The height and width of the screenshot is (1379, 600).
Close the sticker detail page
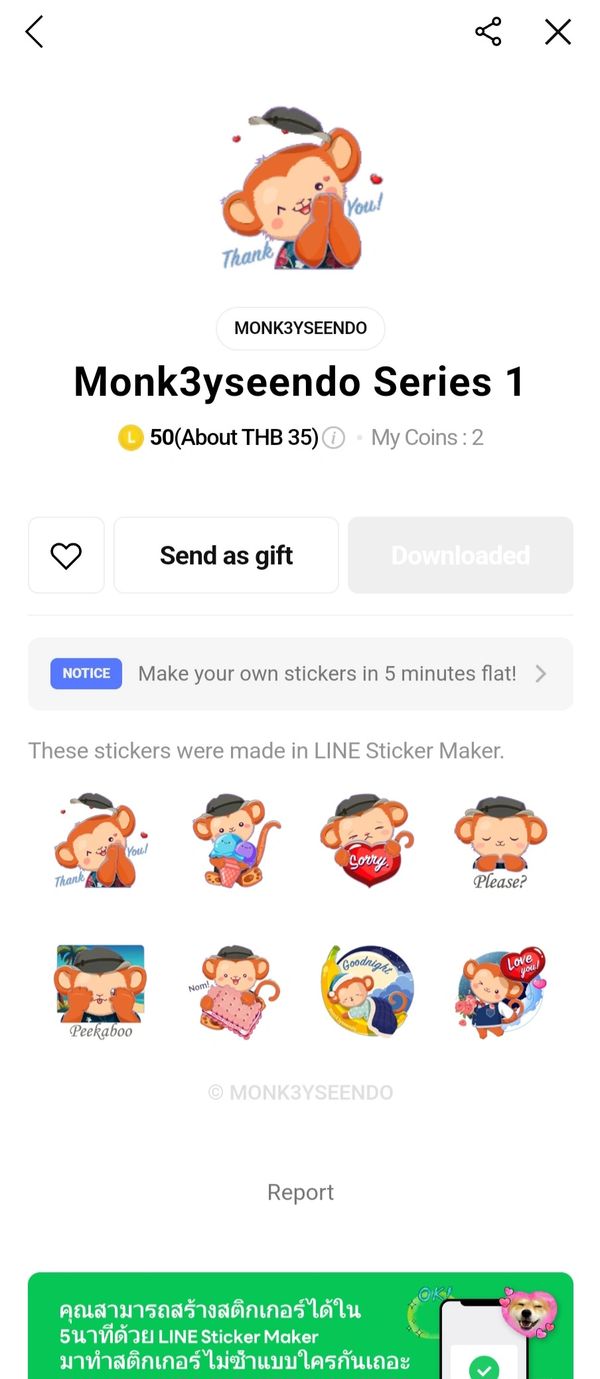point(557,32)
